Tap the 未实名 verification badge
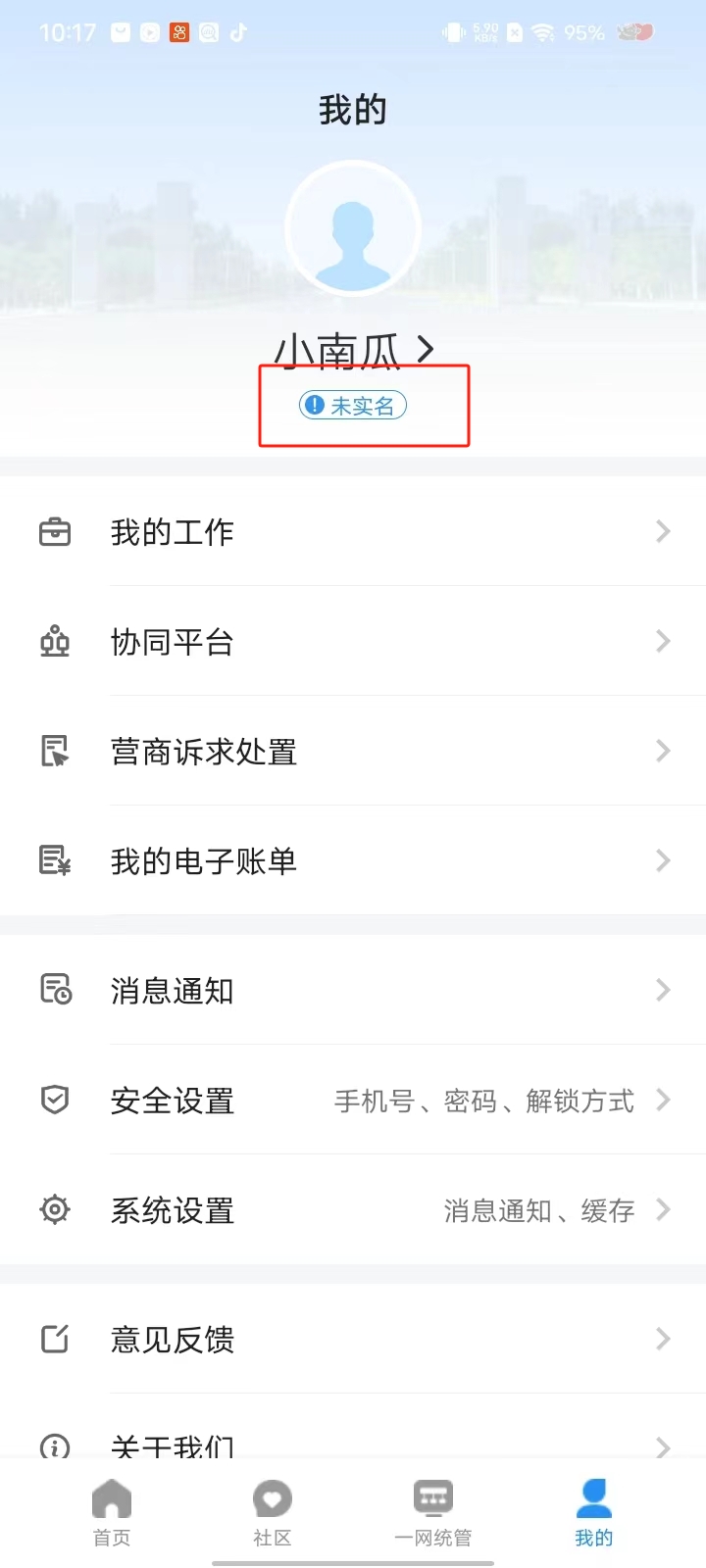706x1568 pixels. 352,405
